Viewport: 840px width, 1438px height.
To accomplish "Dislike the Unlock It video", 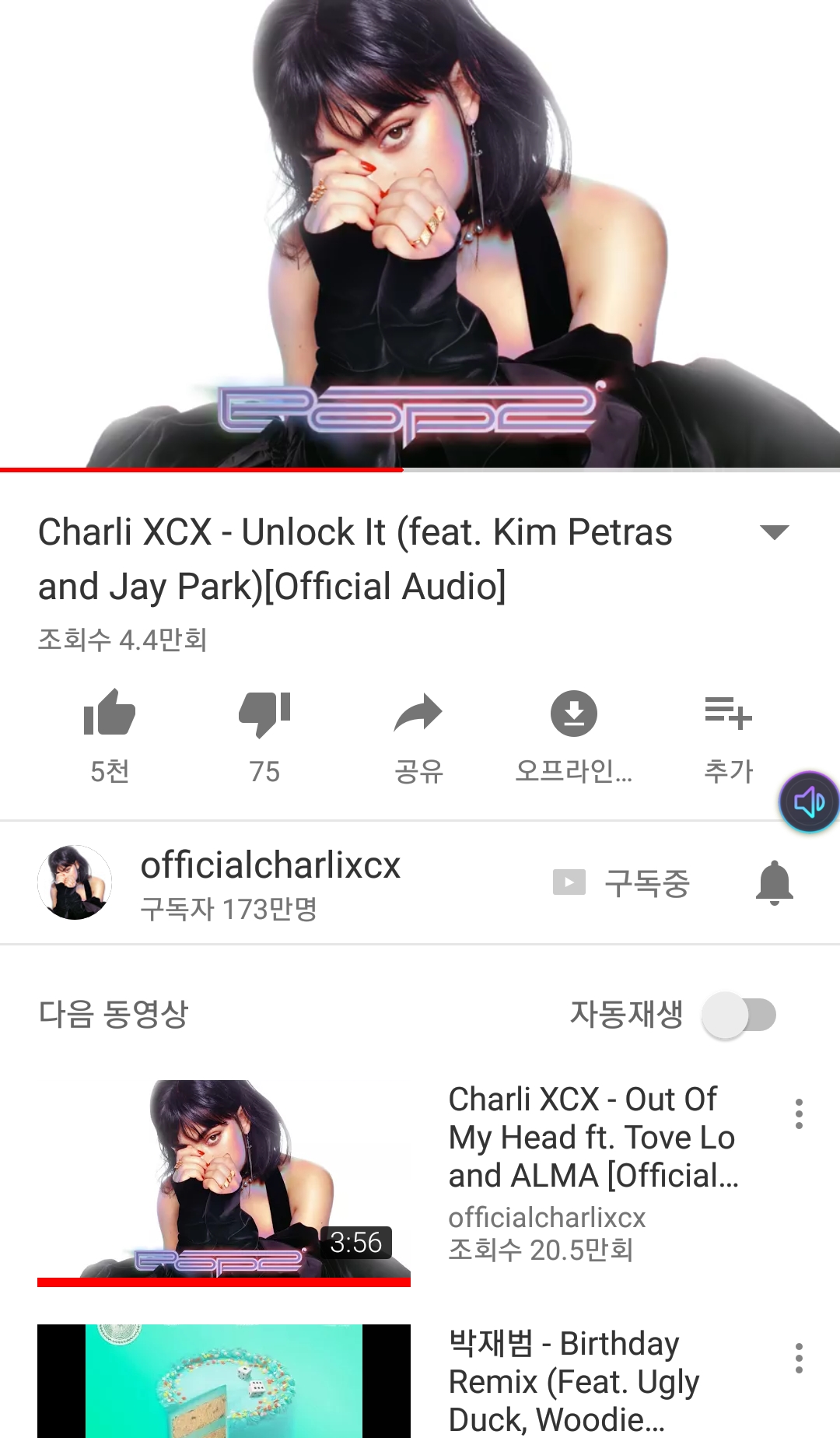I will pos(264,714).
